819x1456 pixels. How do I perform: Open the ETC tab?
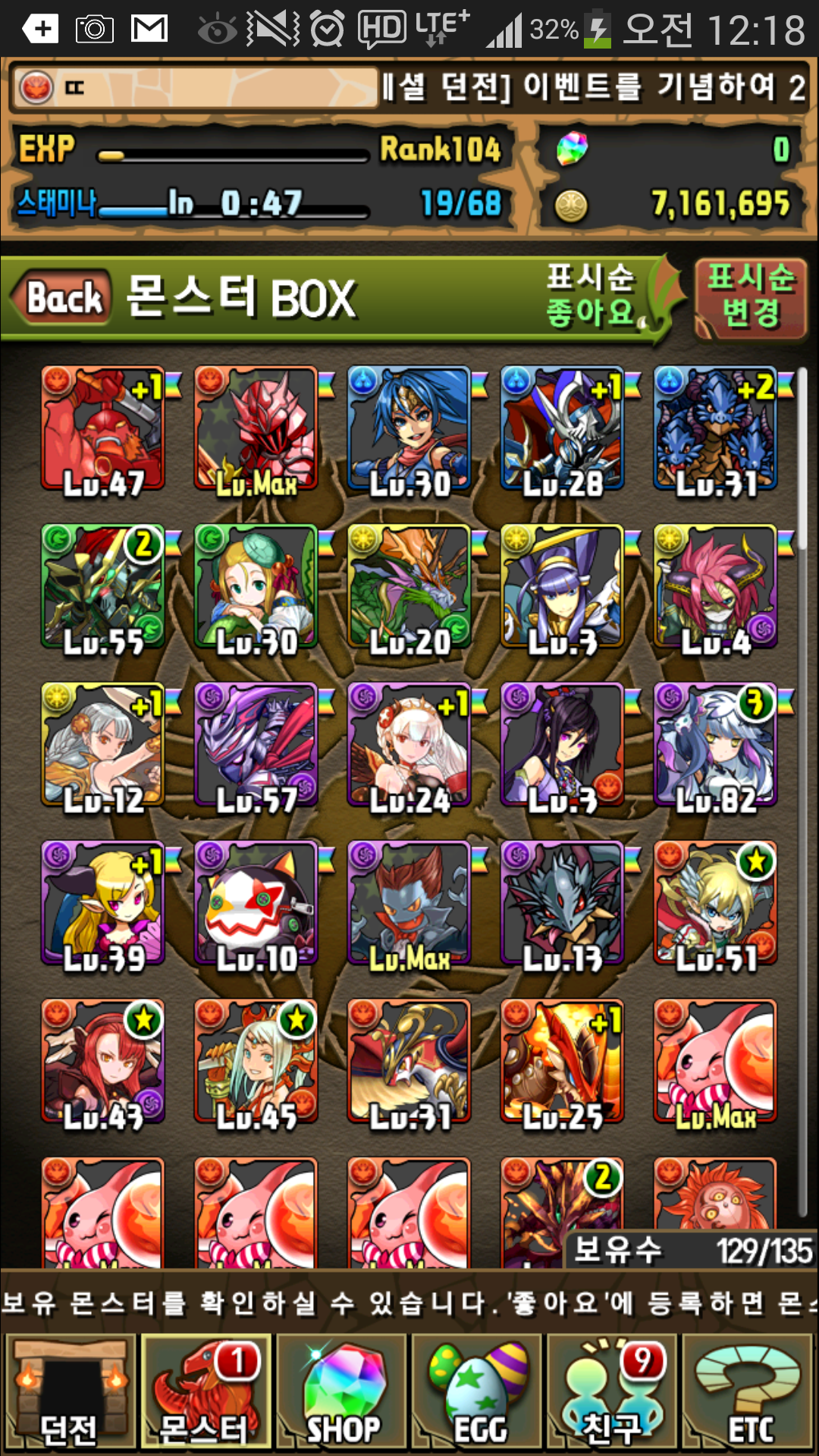point(748,1392)
